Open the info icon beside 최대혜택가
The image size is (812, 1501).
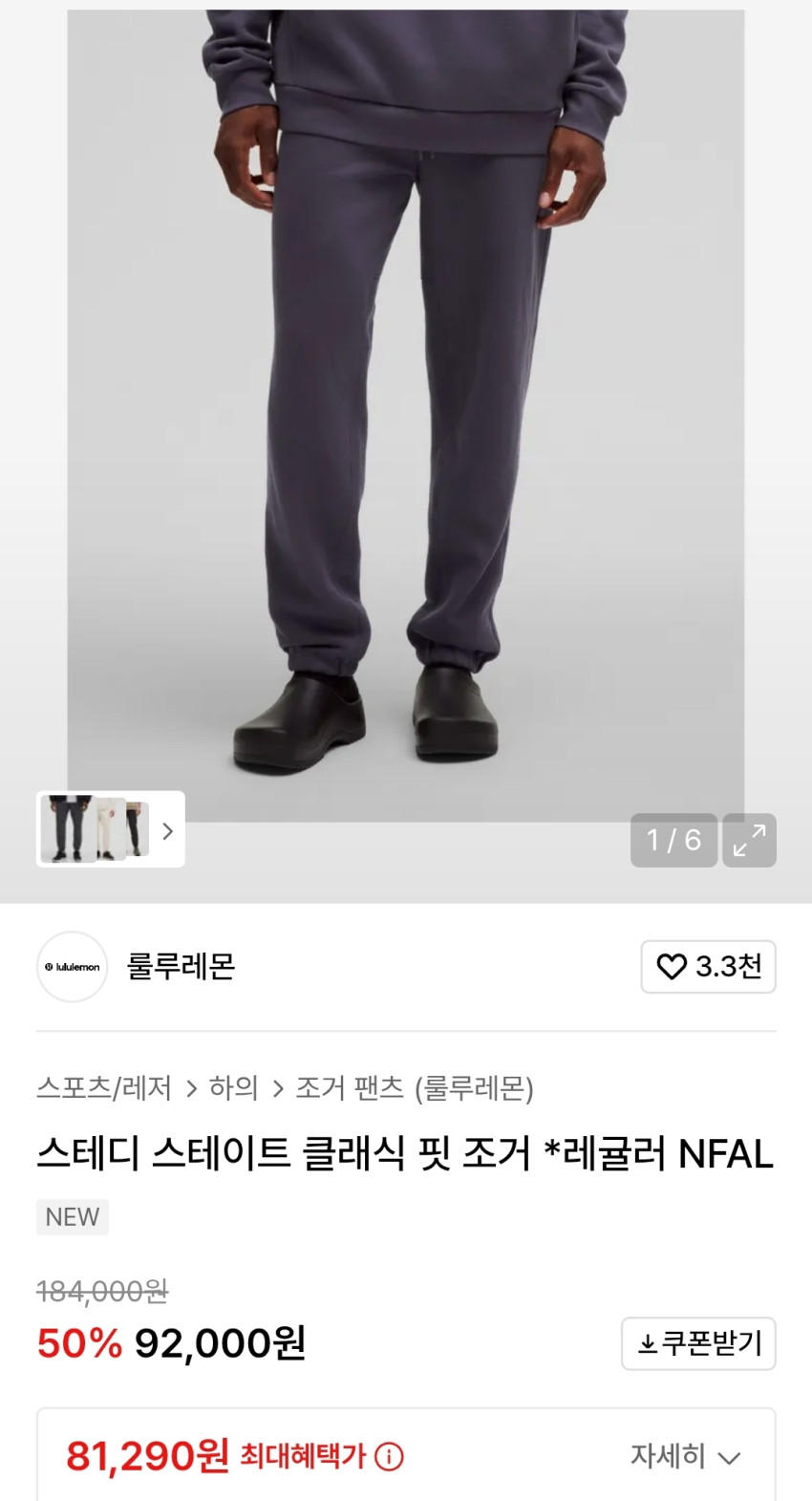coord(389,1456)
